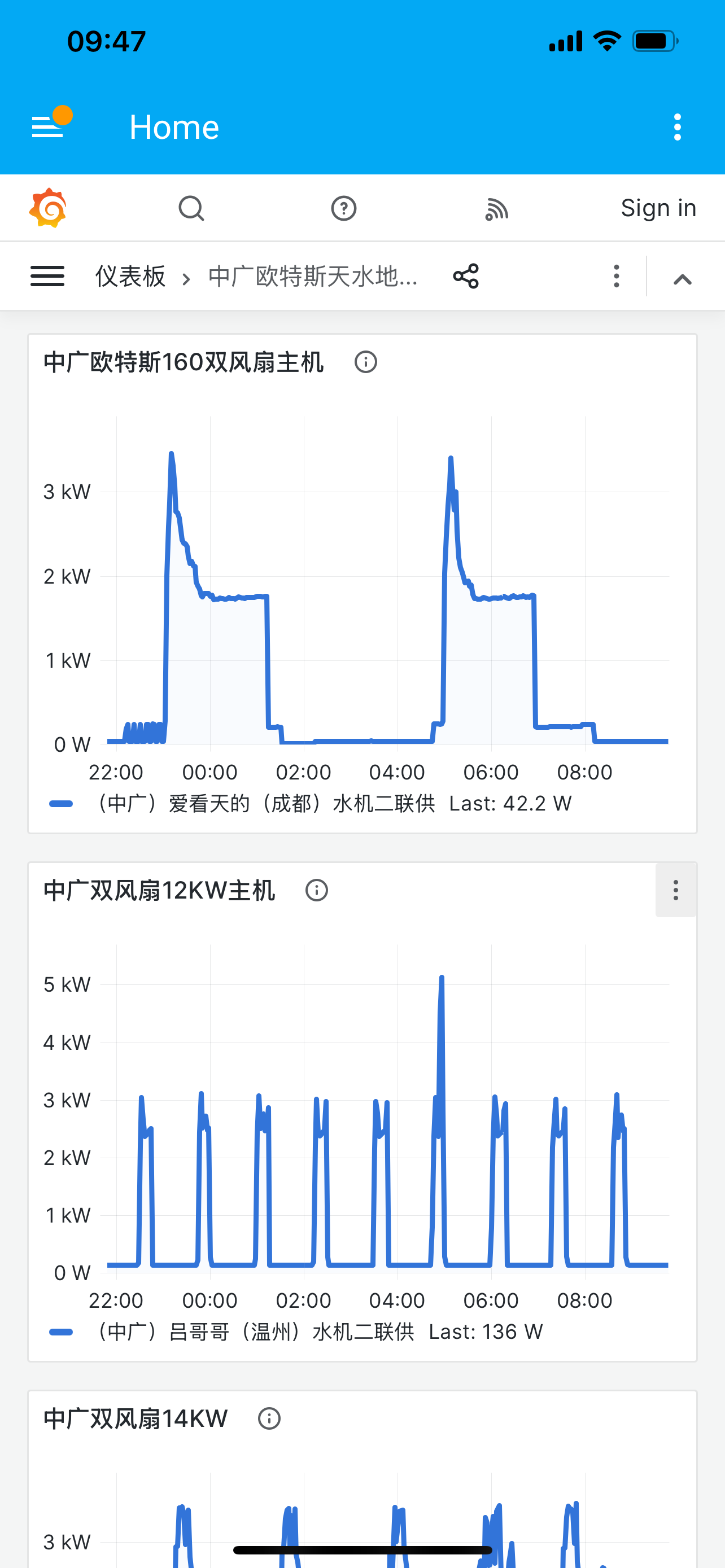The image size is (725, 1568).
Task: Click the help question mark icon
Action: [x=343, y=208]
